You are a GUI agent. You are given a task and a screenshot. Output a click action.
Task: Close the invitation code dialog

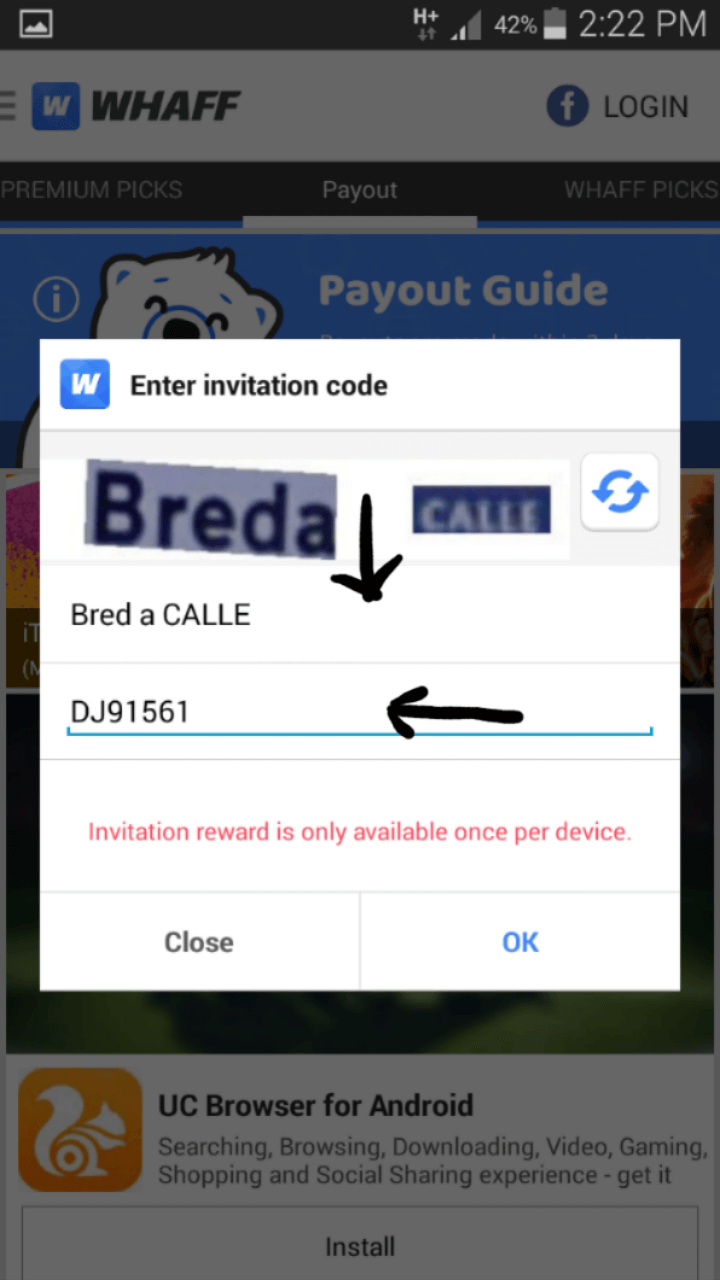click(x=199, y=942)
